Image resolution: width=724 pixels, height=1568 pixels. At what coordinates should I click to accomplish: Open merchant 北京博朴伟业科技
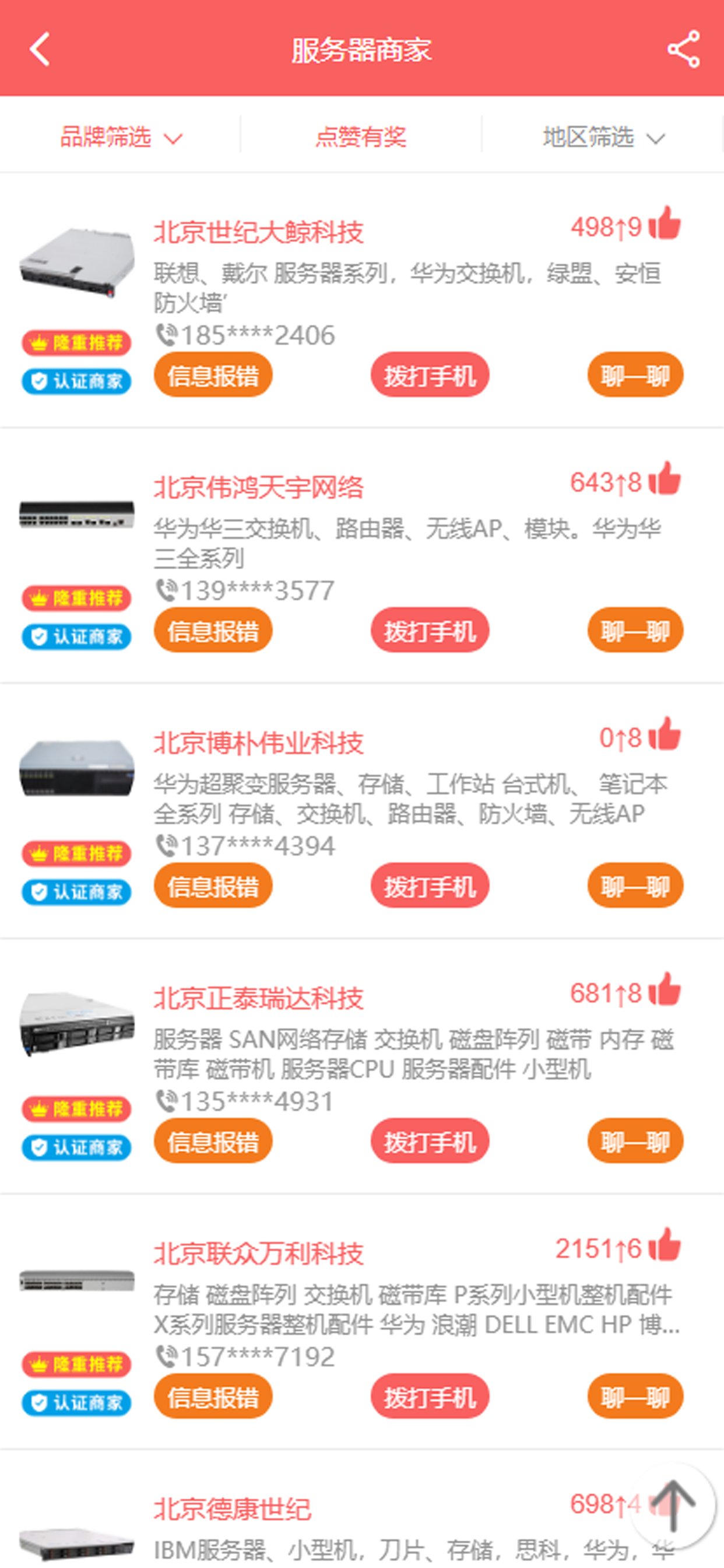click(x=259, y=743)
